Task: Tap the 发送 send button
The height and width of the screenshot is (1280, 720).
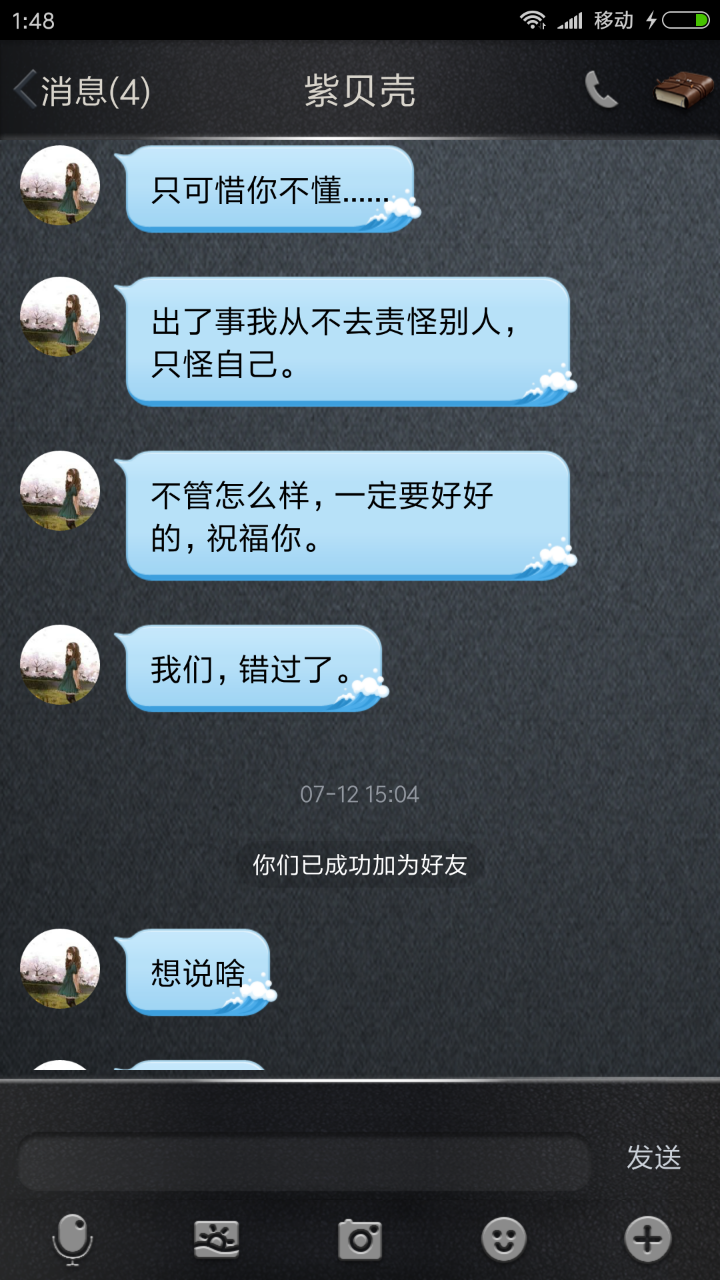Action: click(x=654, y=1158)
